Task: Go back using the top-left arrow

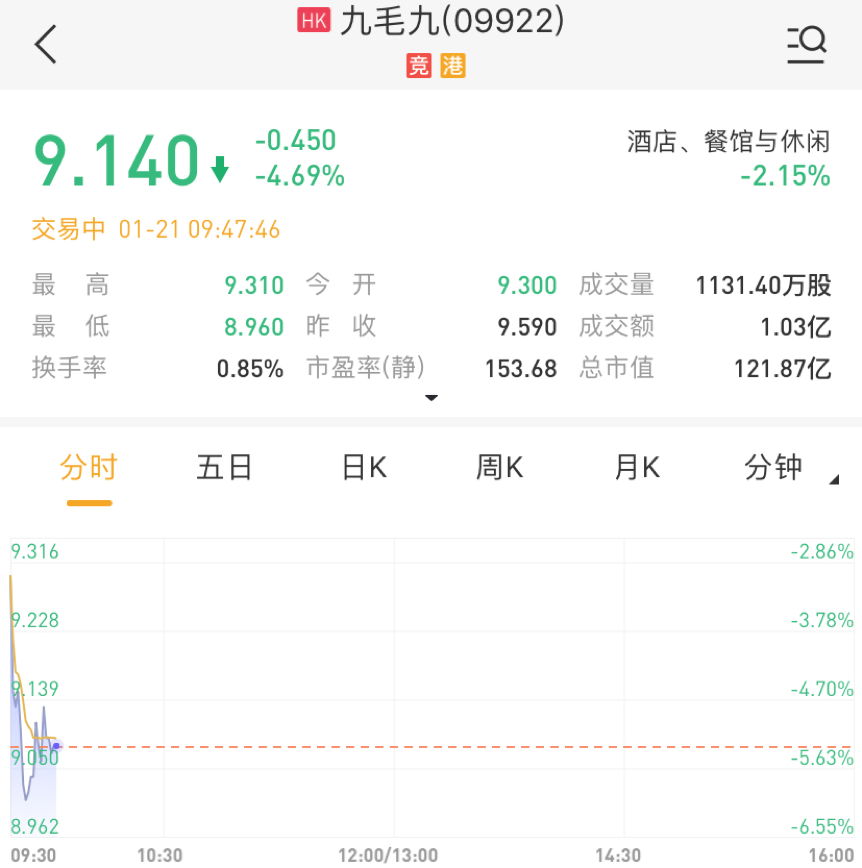Action: [x=46, y=45]
